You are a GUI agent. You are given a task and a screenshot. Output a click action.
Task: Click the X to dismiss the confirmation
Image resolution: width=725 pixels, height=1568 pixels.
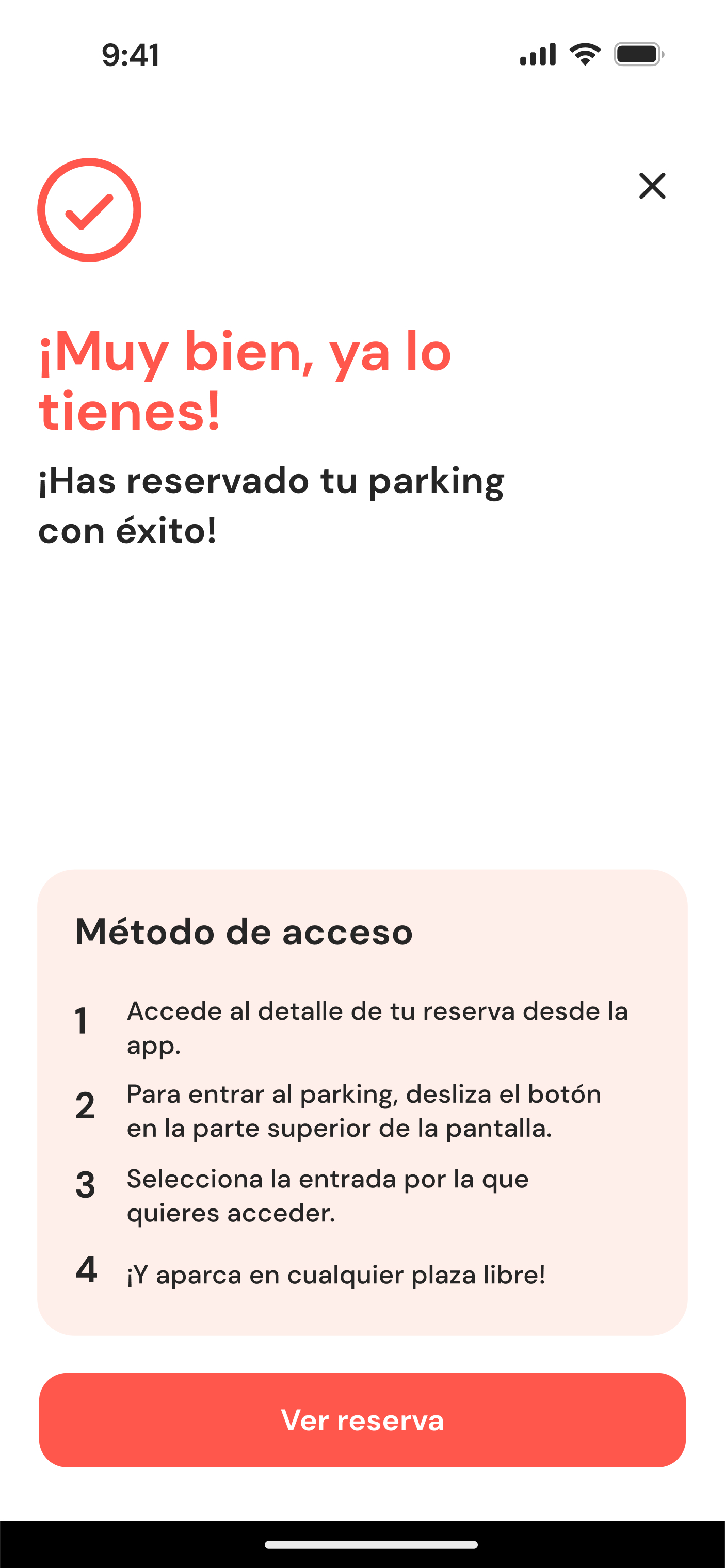pos(653,187)
